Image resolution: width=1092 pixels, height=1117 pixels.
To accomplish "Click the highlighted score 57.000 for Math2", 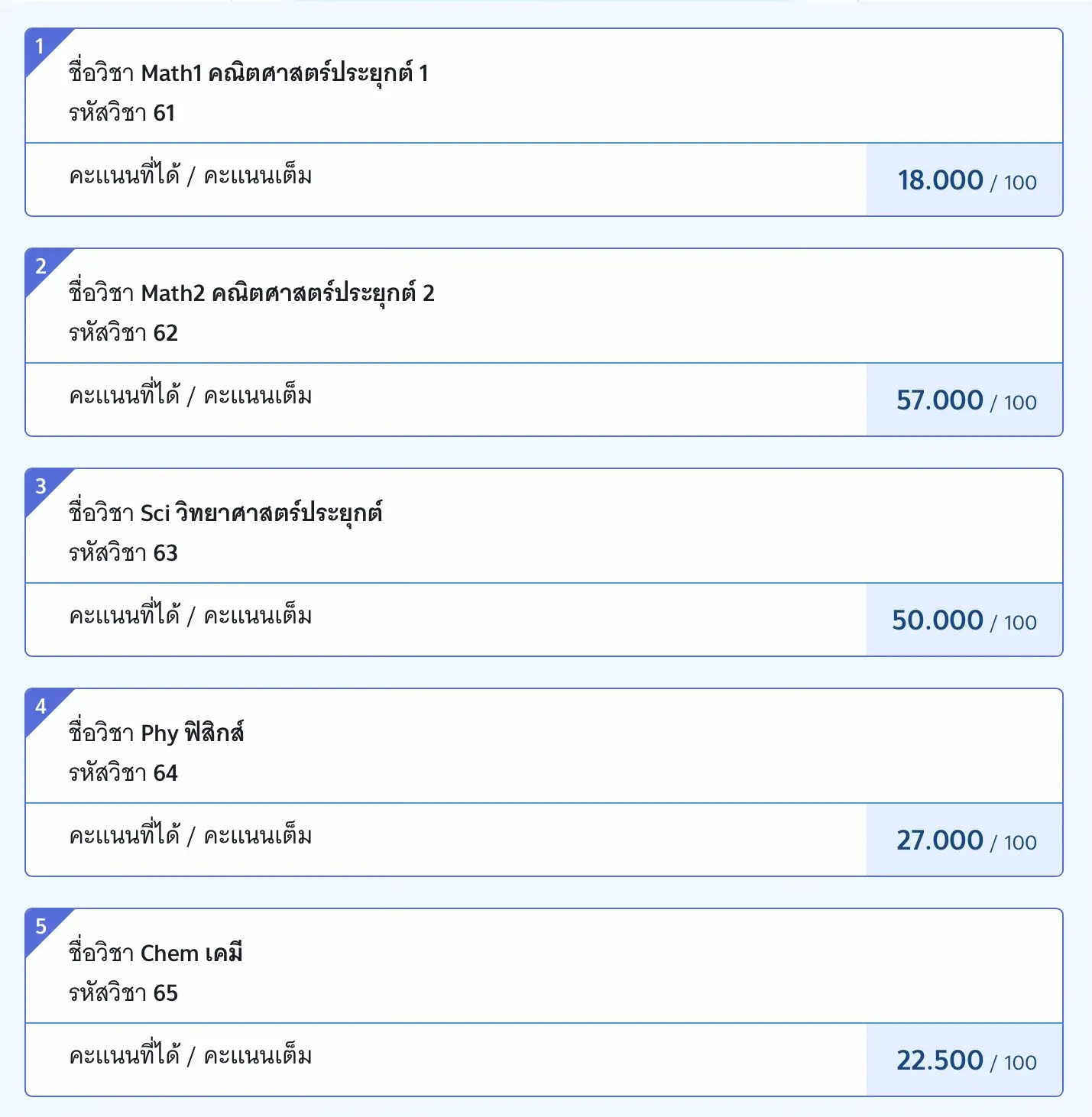I will pyautogui.click(x=941, y=400).
